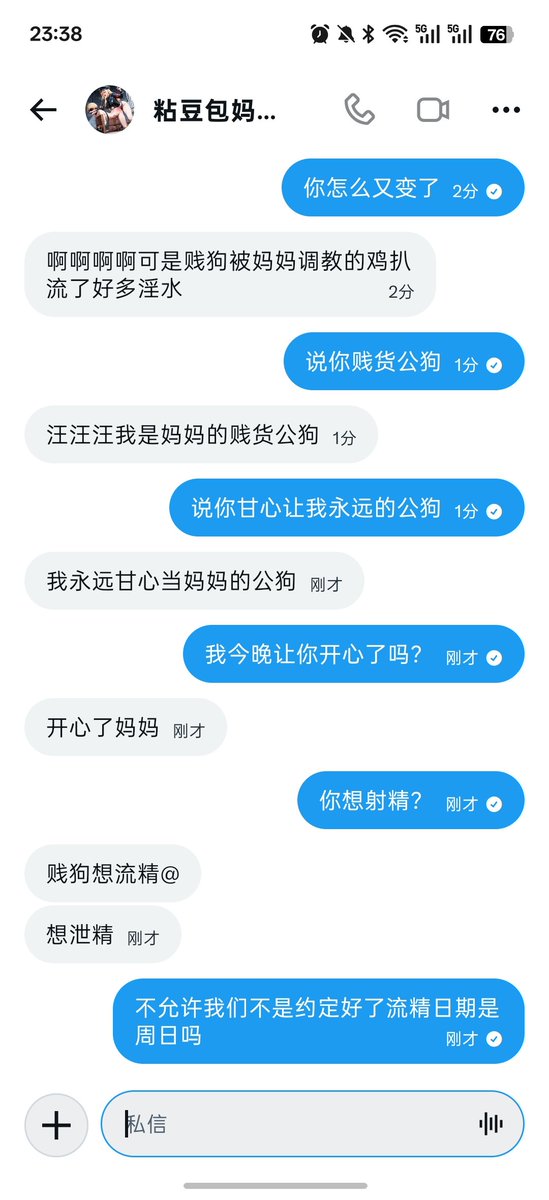The width and height of the screenshot is (549, 1200).
Task: Go back from the conversation
Action: pyautogui.click(x=43, y=110)
